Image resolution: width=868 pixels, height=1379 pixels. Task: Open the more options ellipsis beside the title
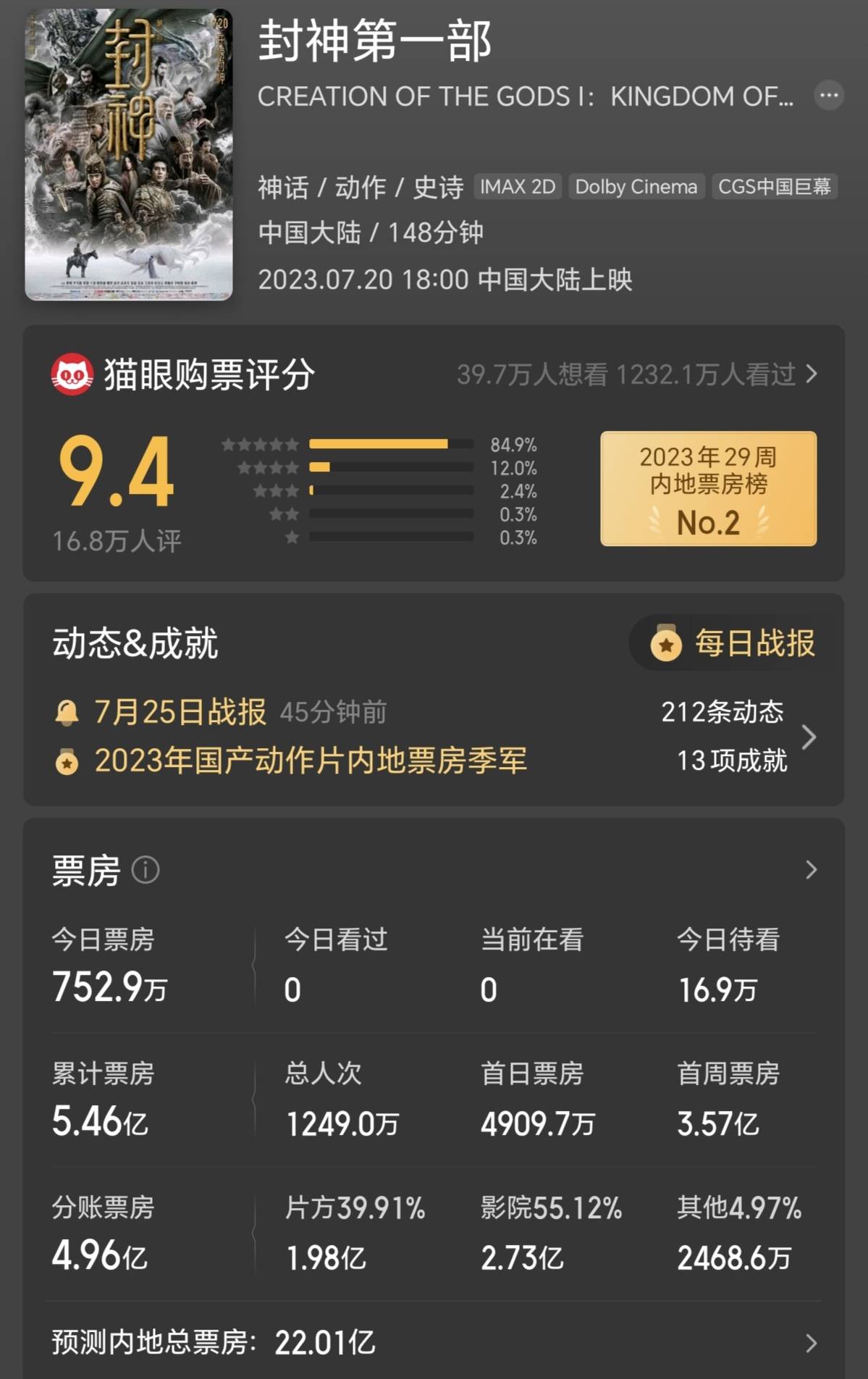pos(829,95)
